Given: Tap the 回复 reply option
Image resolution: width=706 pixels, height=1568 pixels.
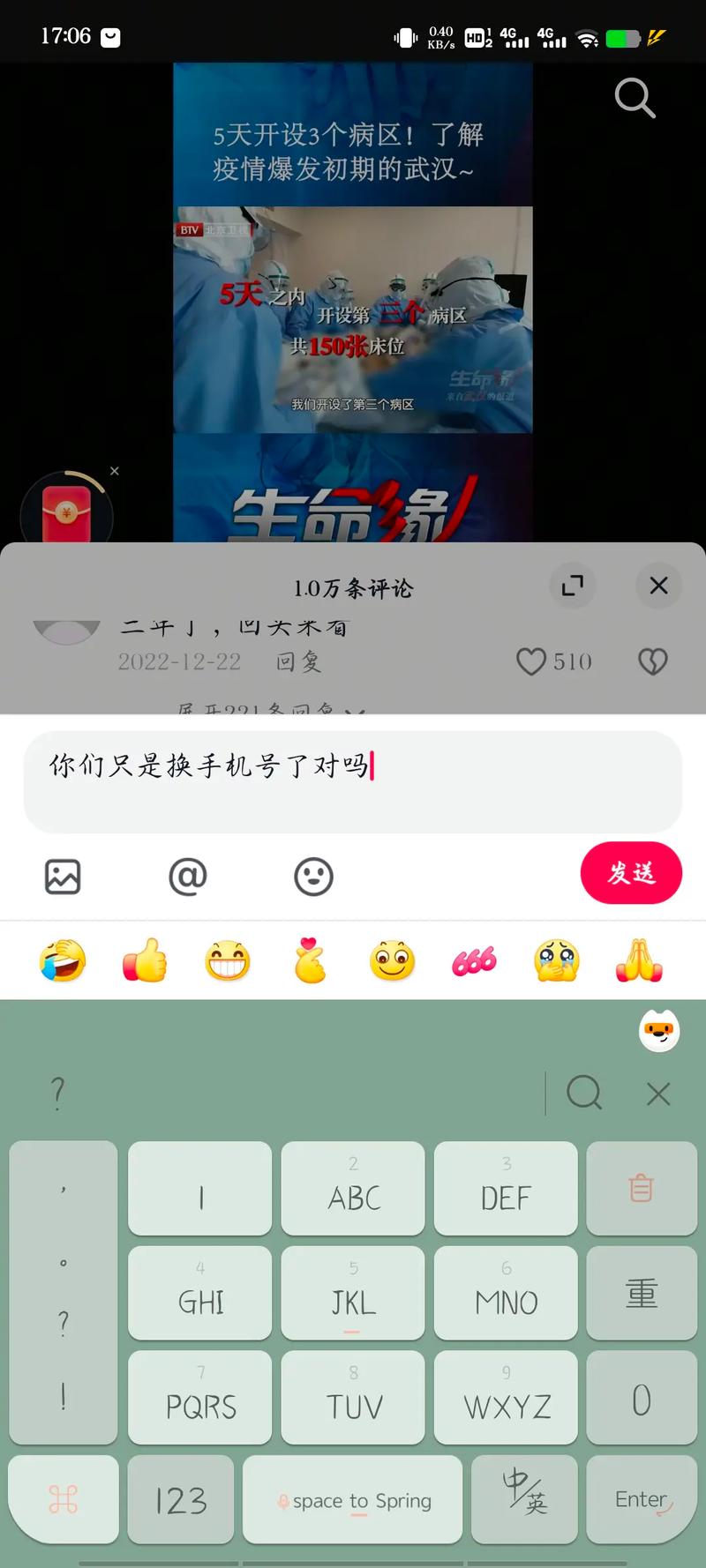Looking at the screenshot, I should [x=297, y=661].
